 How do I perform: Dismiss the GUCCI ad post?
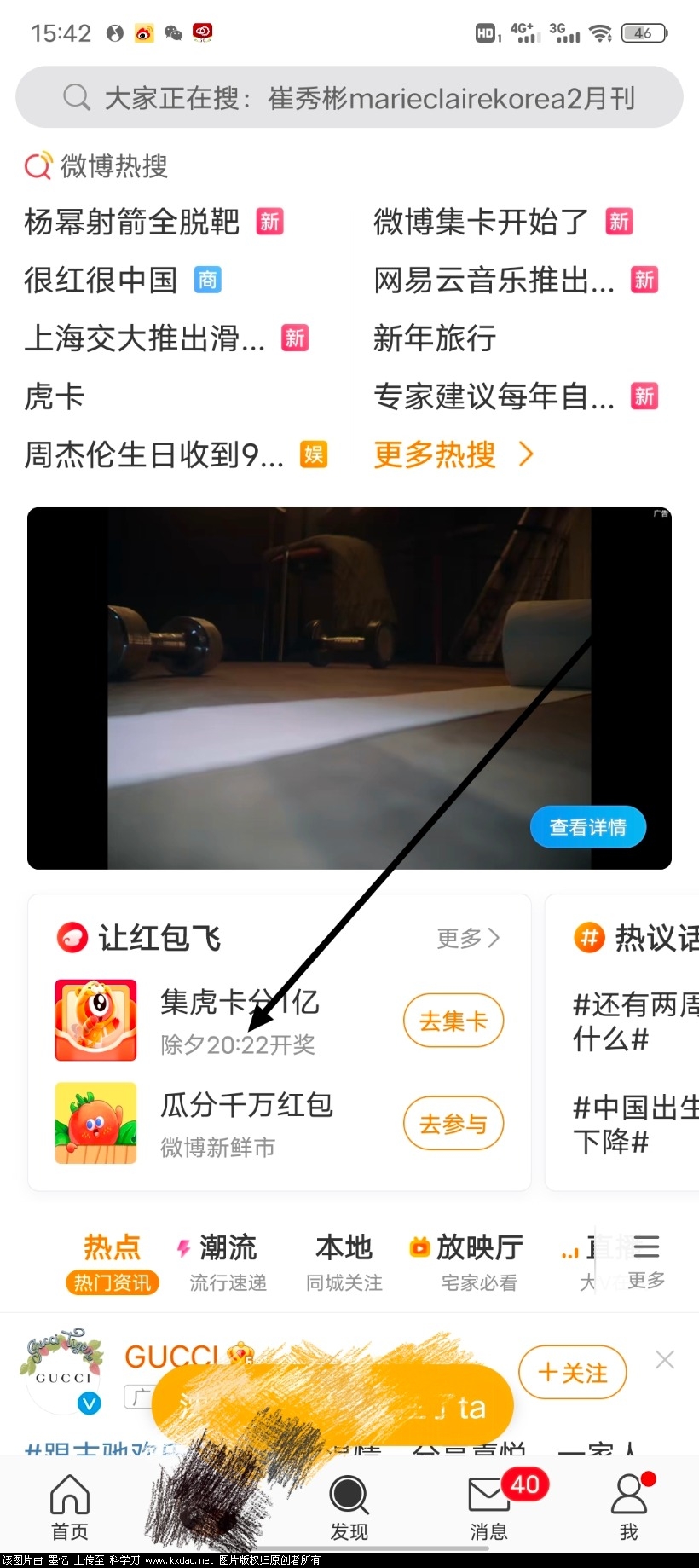(665, 1360)
